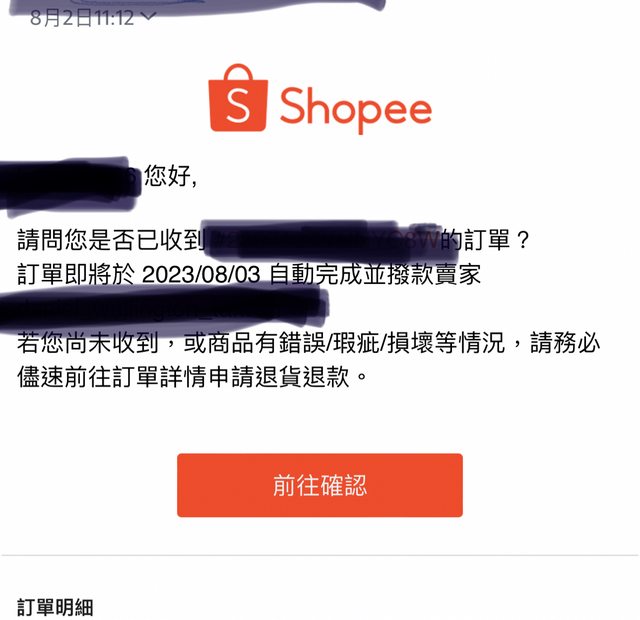This screenshot has height=620, width=640.
Task: Tap the 前往確認 button
Action: (x=320, y=485)
